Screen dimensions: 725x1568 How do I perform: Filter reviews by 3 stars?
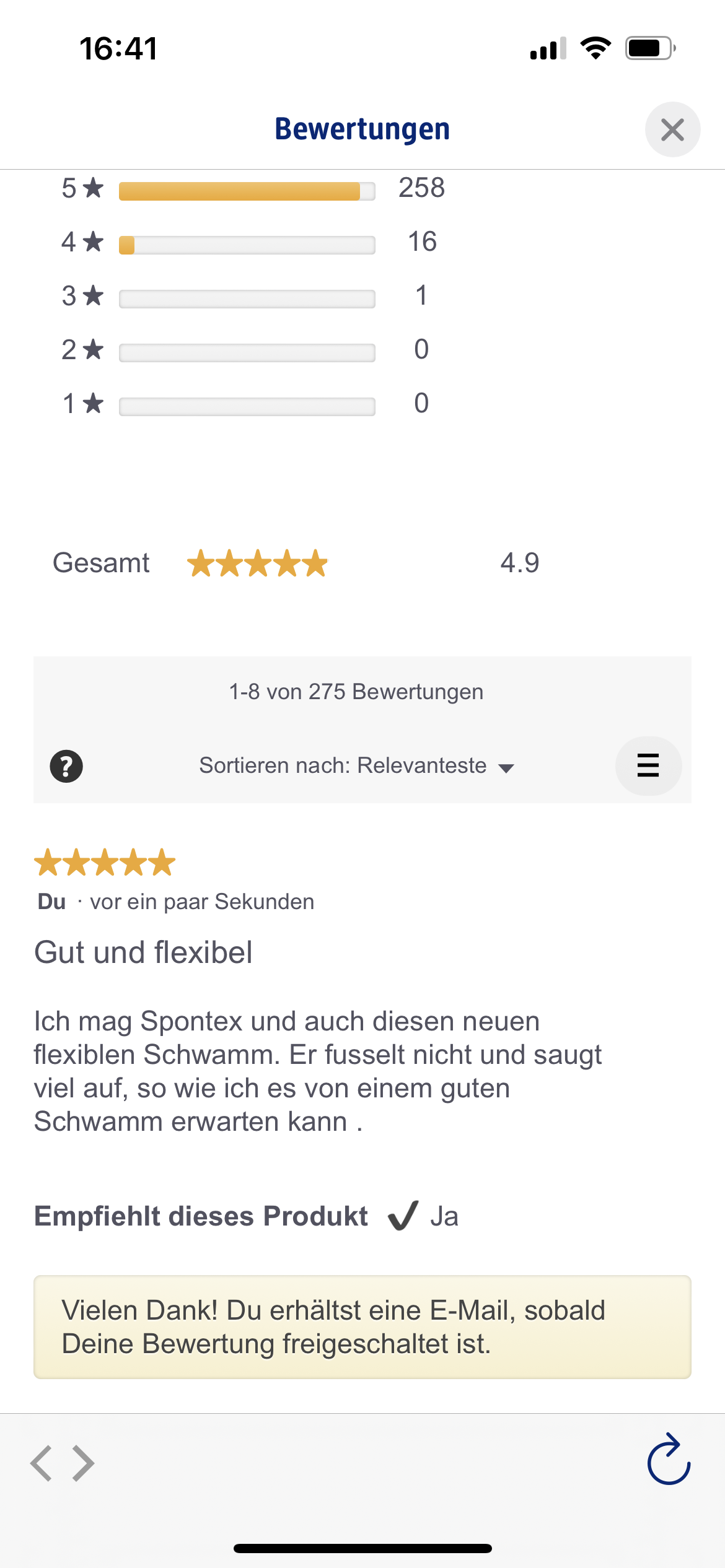click(247, 298)
